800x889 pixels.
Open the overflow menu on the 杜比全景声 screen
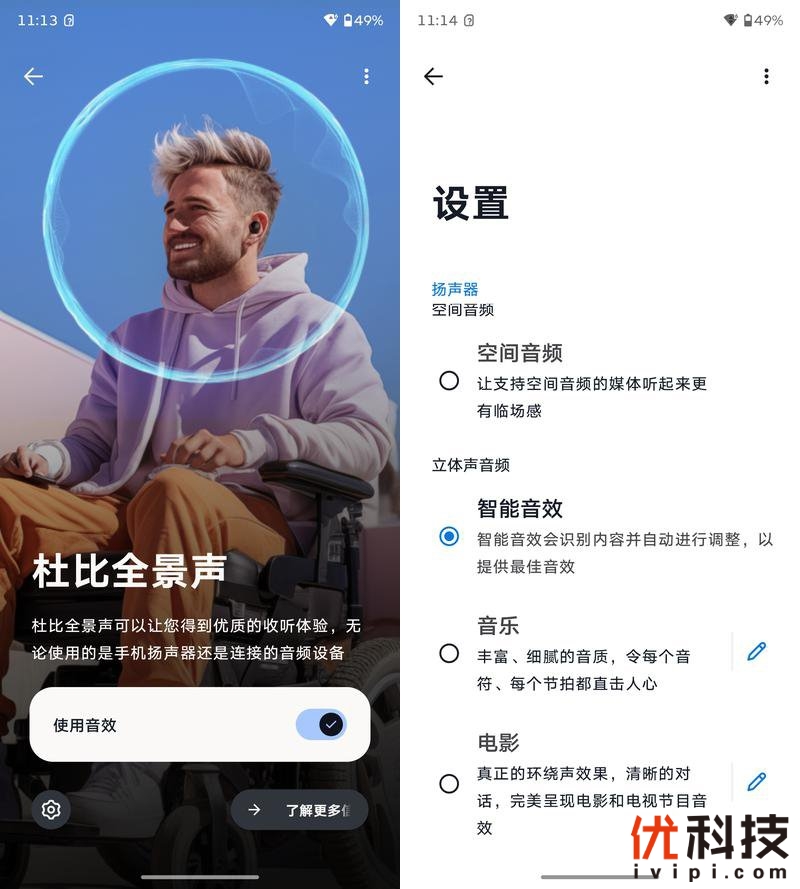(x=366, y=76)
